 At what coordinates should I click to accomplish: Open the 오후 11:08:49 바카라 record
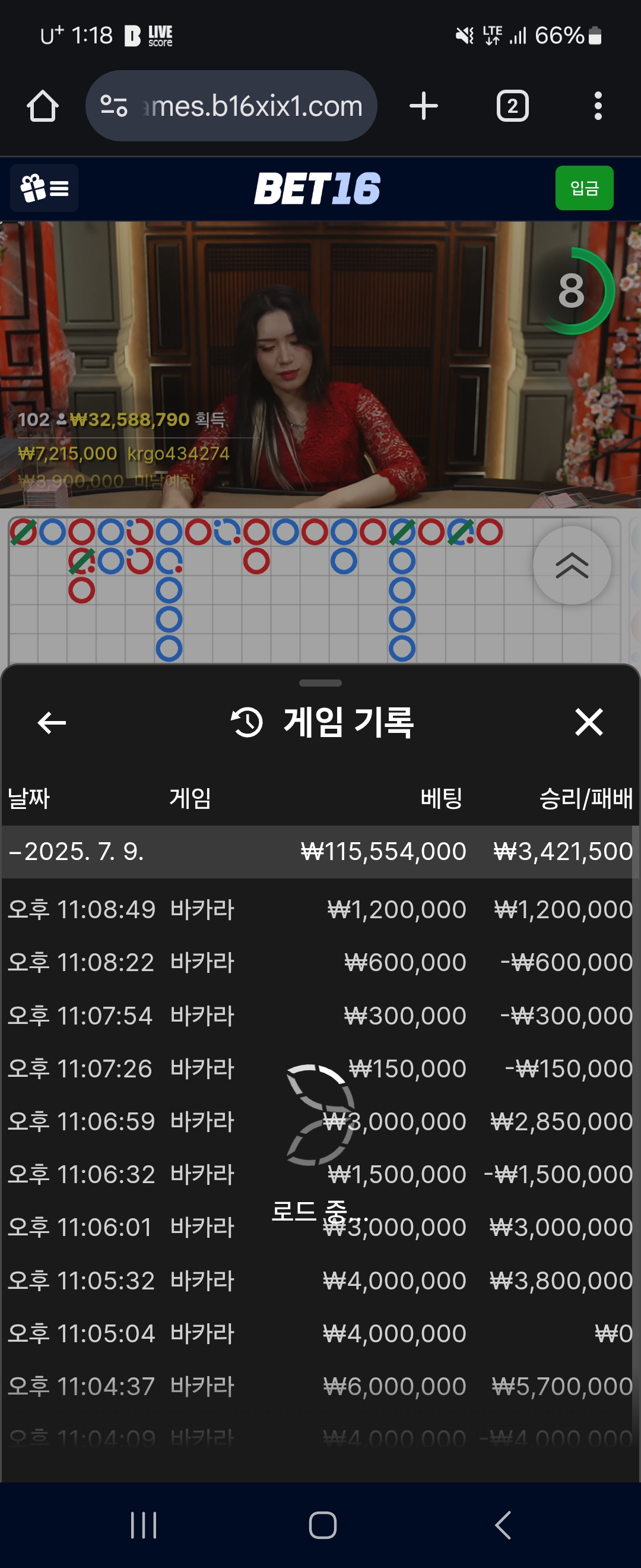pos(320,909)
